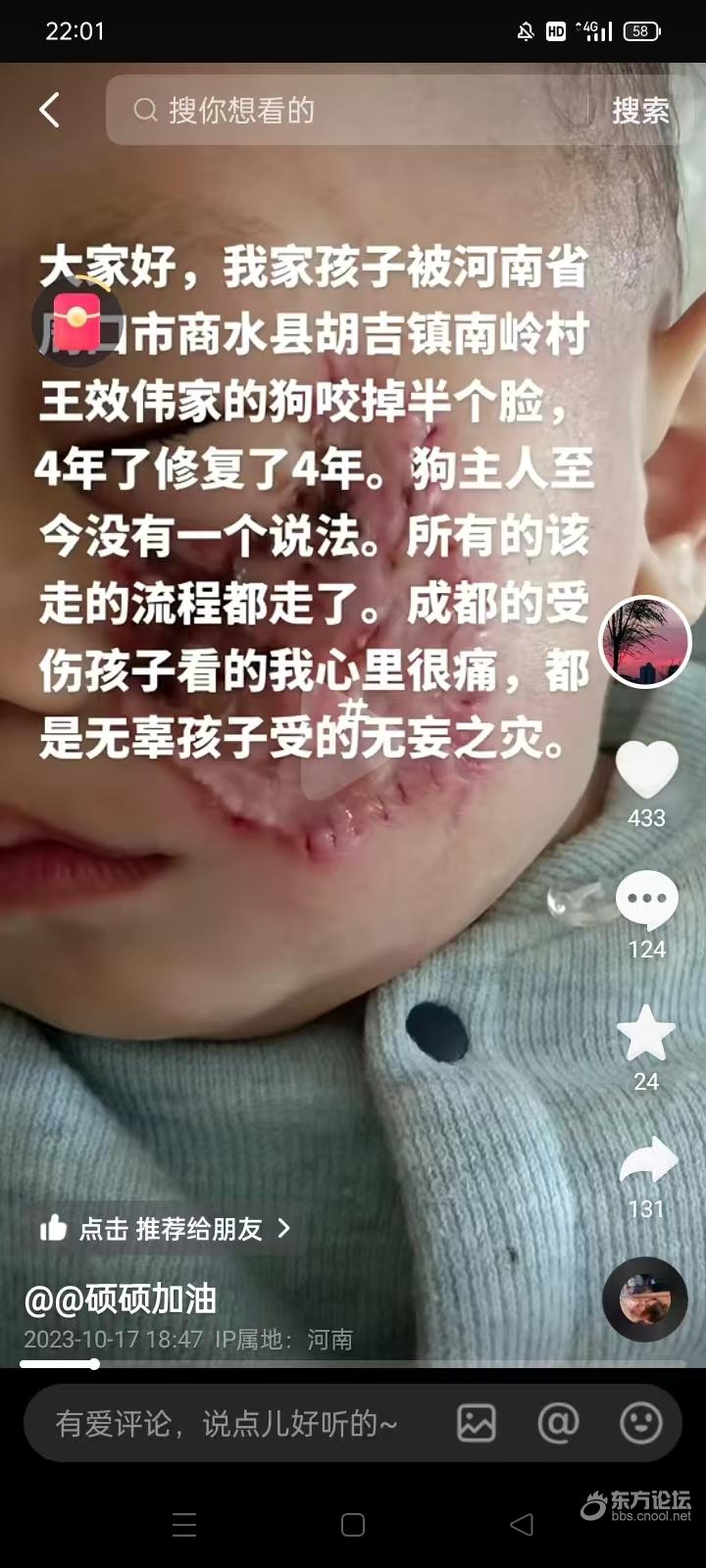
Task: Open the creator's avatar profile
Action: pos(645,642)
